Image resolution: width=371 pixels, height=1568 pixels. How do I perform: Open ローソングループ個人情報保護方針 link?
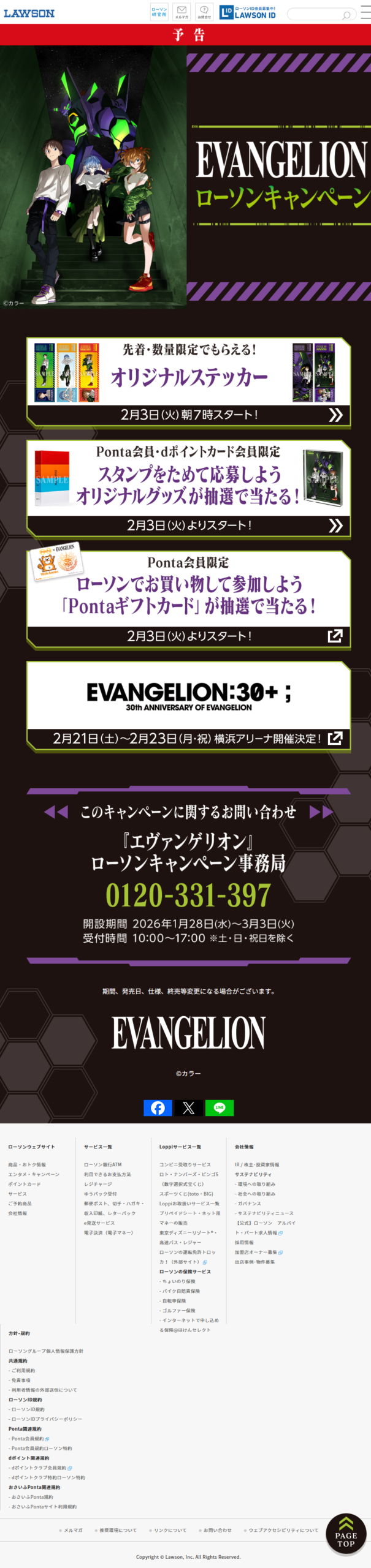(x=46, y=1351)
